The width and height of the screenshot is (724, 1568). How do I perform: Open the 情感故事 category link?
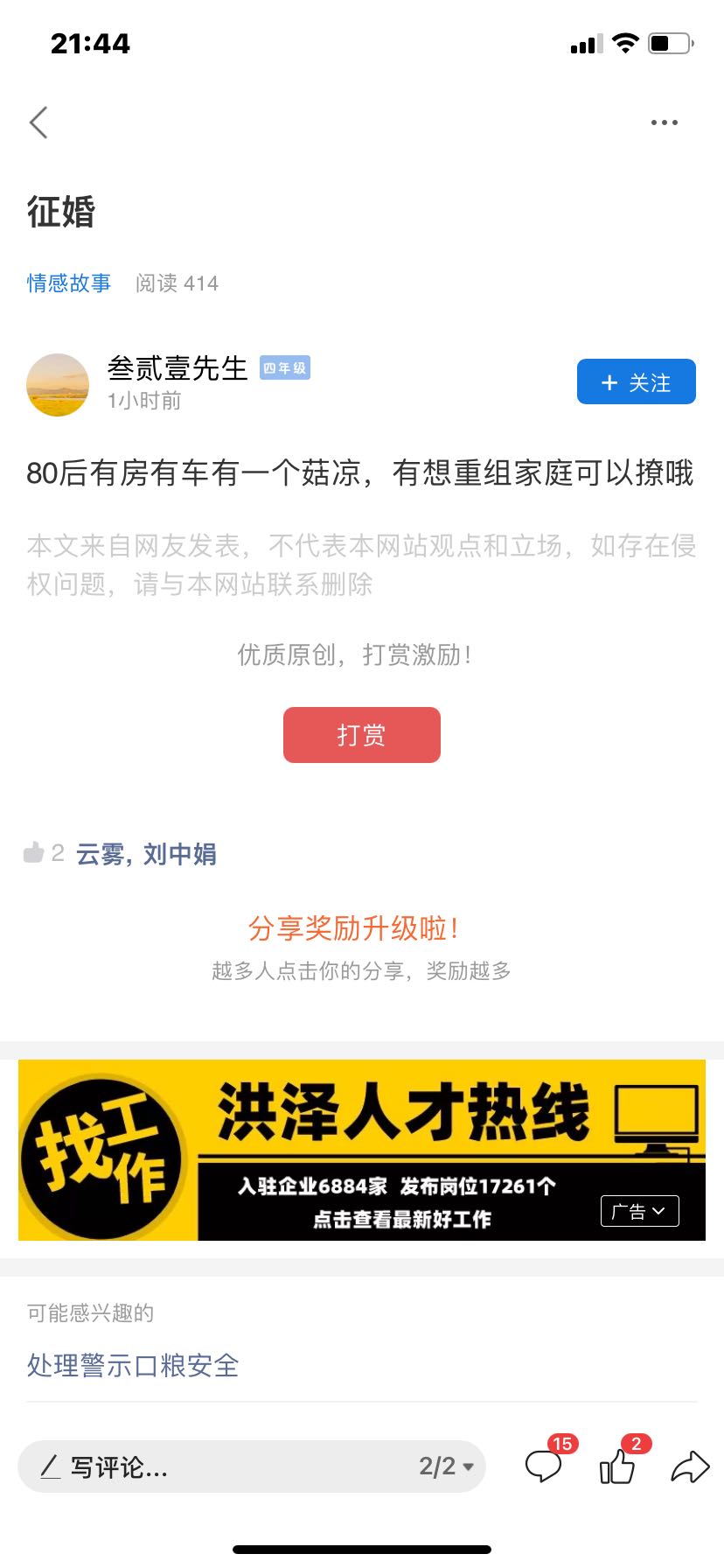click(69, 283)
